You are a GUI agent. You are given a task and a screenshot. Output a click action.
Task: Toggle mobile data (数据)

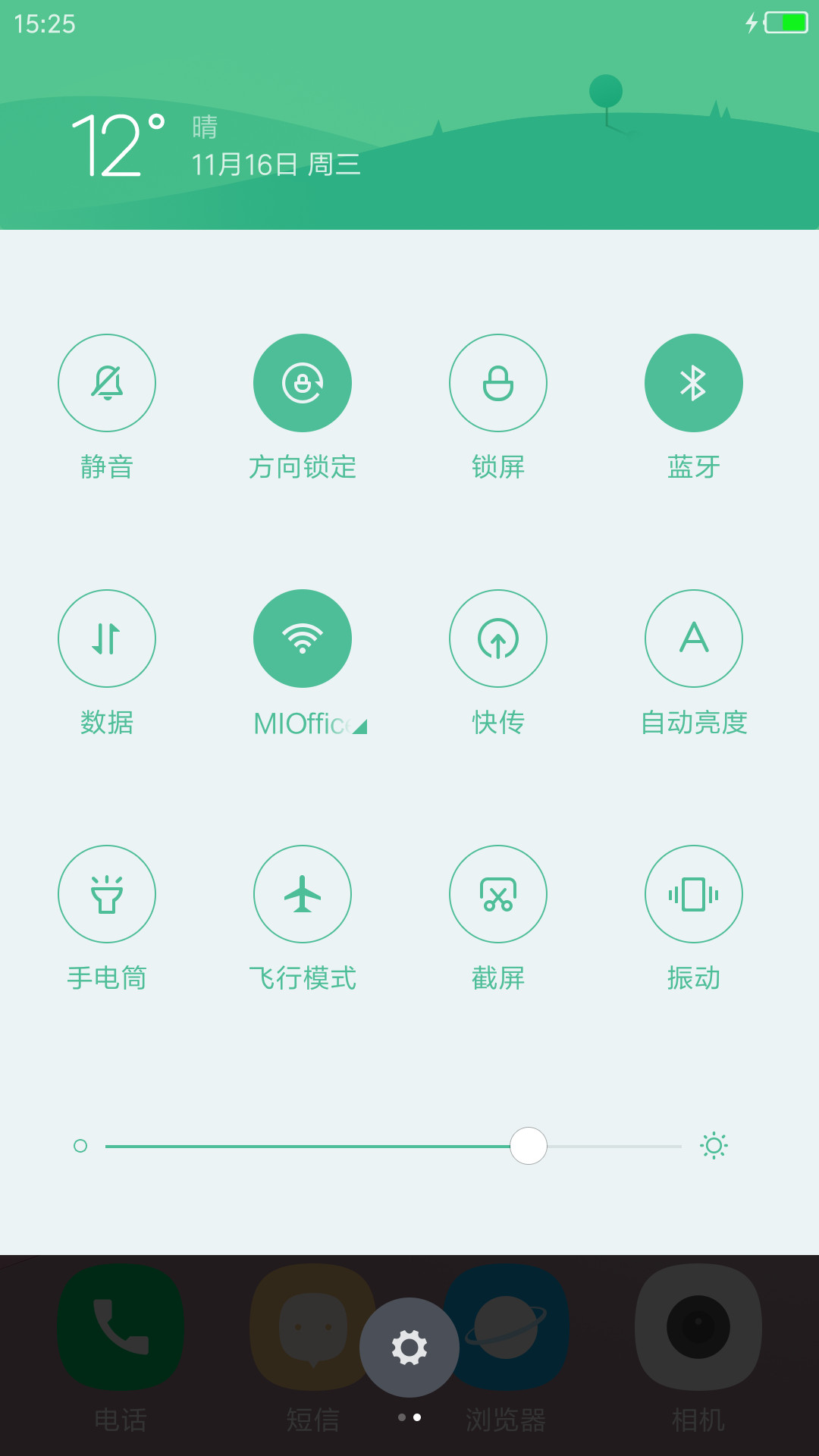(x=107, y=639)
